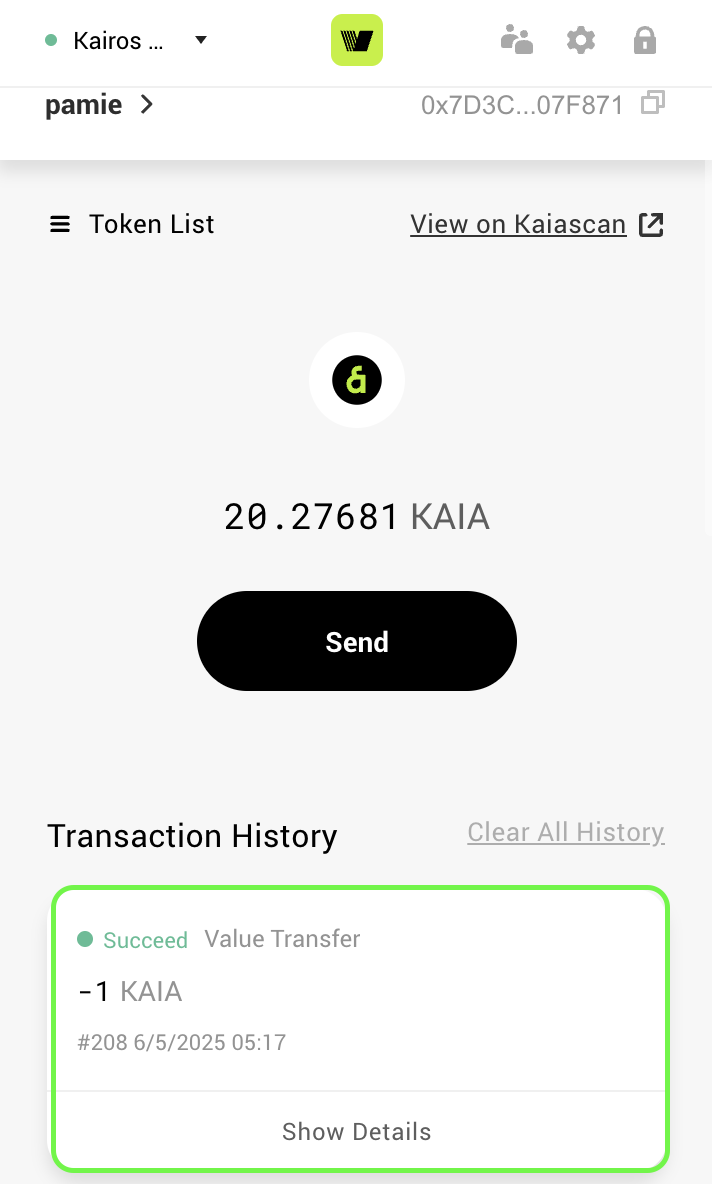Clear All History of transactions
Screen dimensions: 712x1184
pos(566,832)
